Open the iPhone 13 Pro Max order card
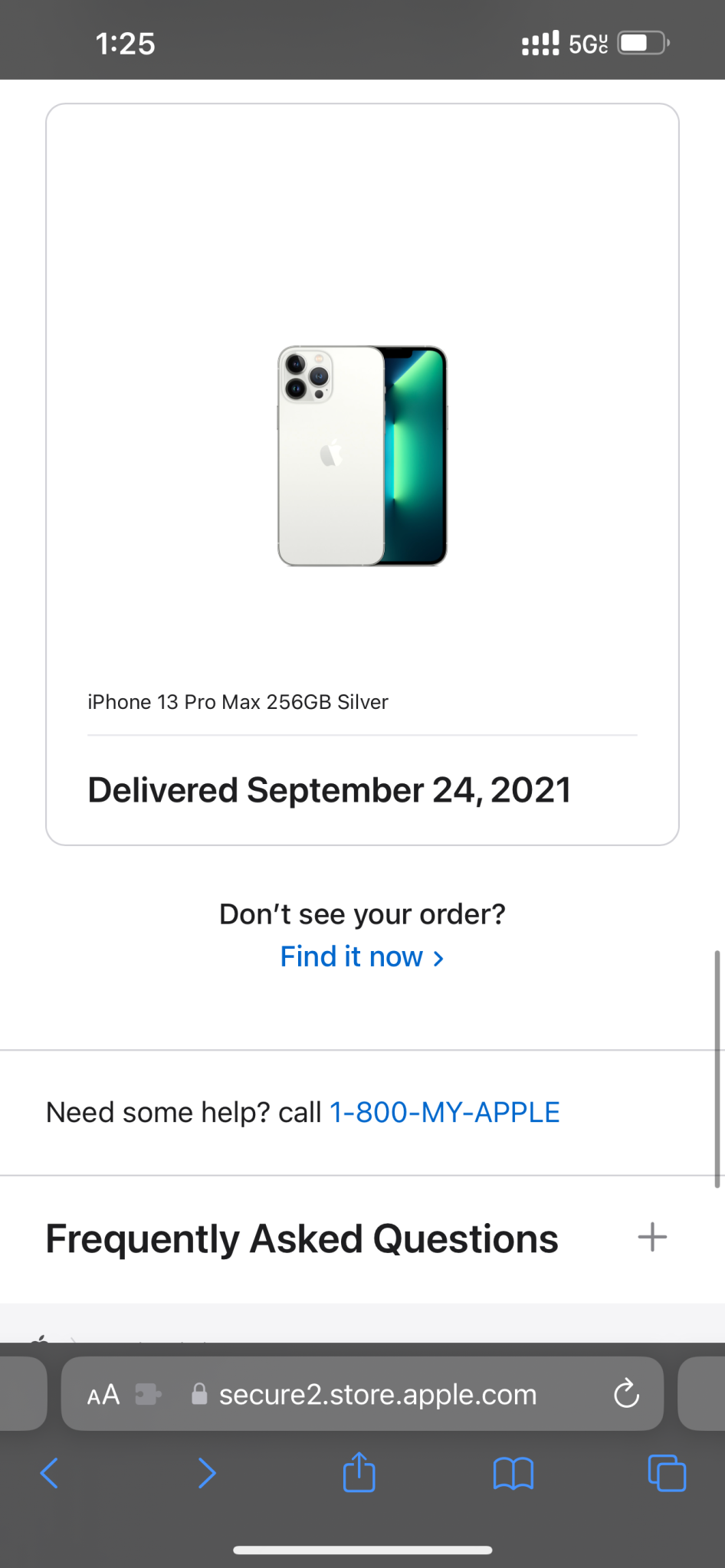Screen dimensions: 725x1568 pyautogui.click(x=362, y=474)
